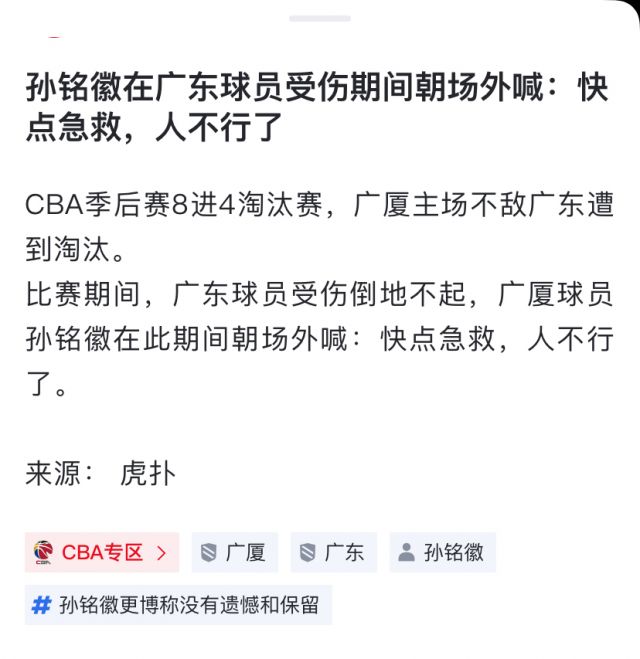
Task: View player tag 孙铭徽
Action: coord(442,552)
